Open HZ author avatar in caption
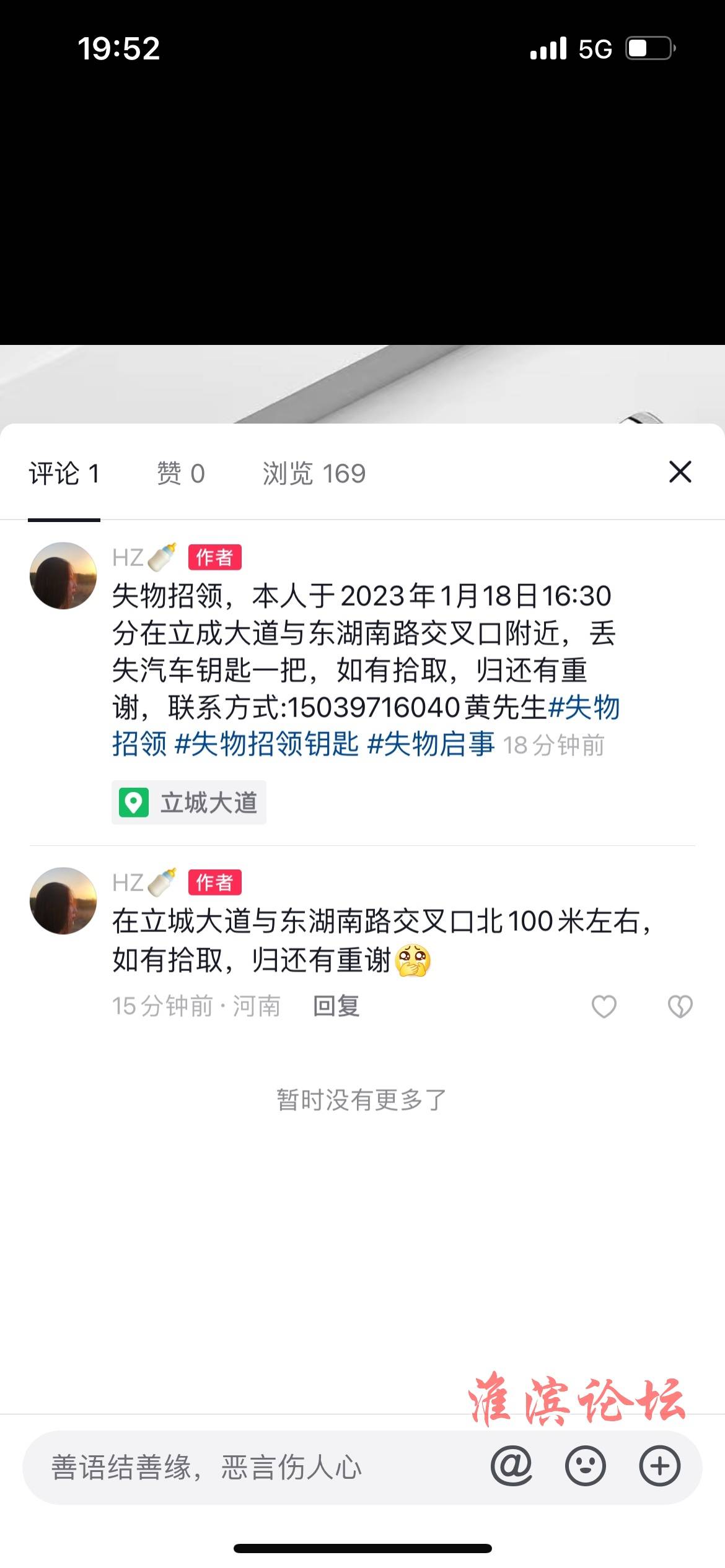 click(x=63, y=576)
